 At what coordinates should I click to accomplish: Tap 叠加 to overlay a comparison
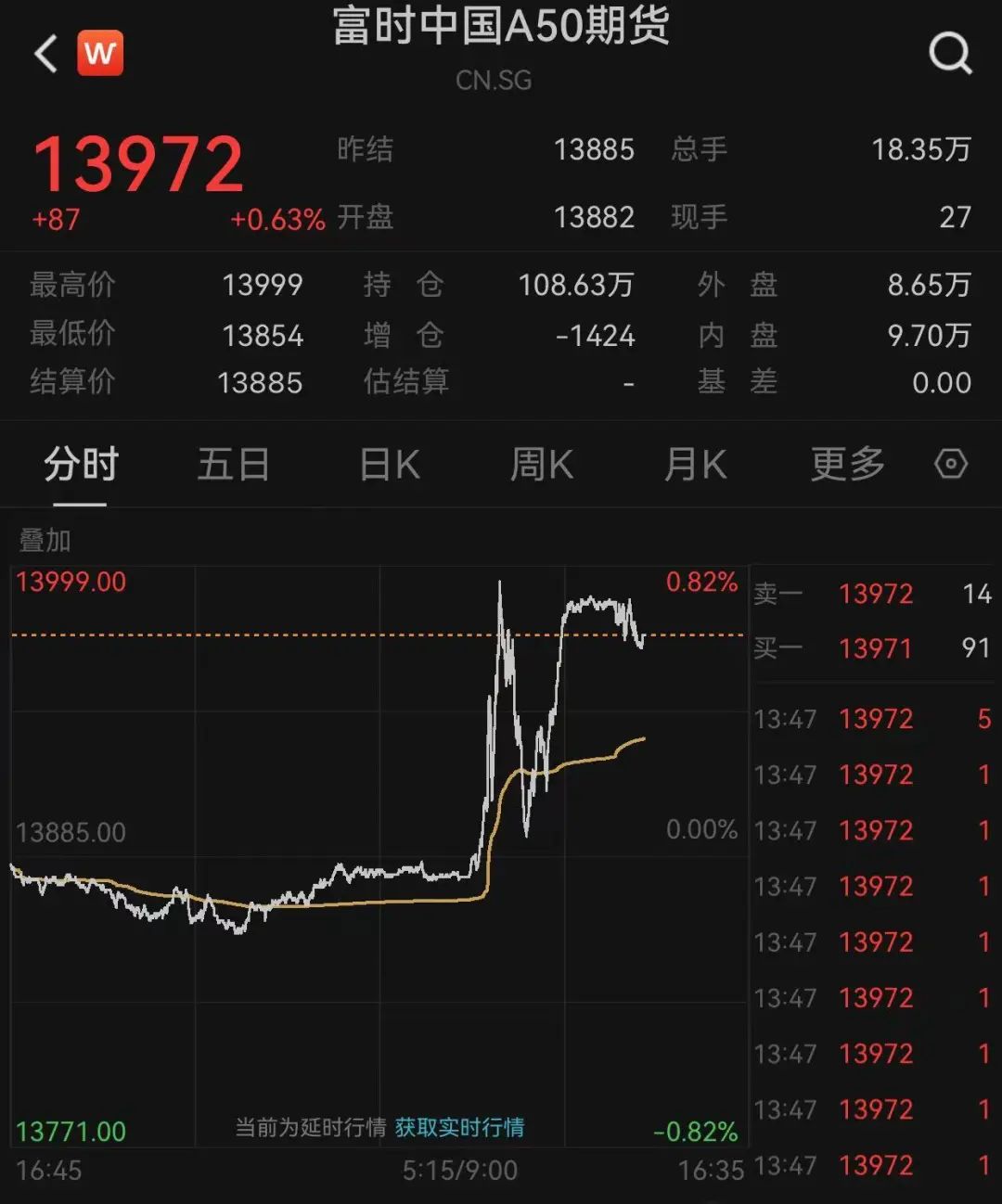click(45, 540)
